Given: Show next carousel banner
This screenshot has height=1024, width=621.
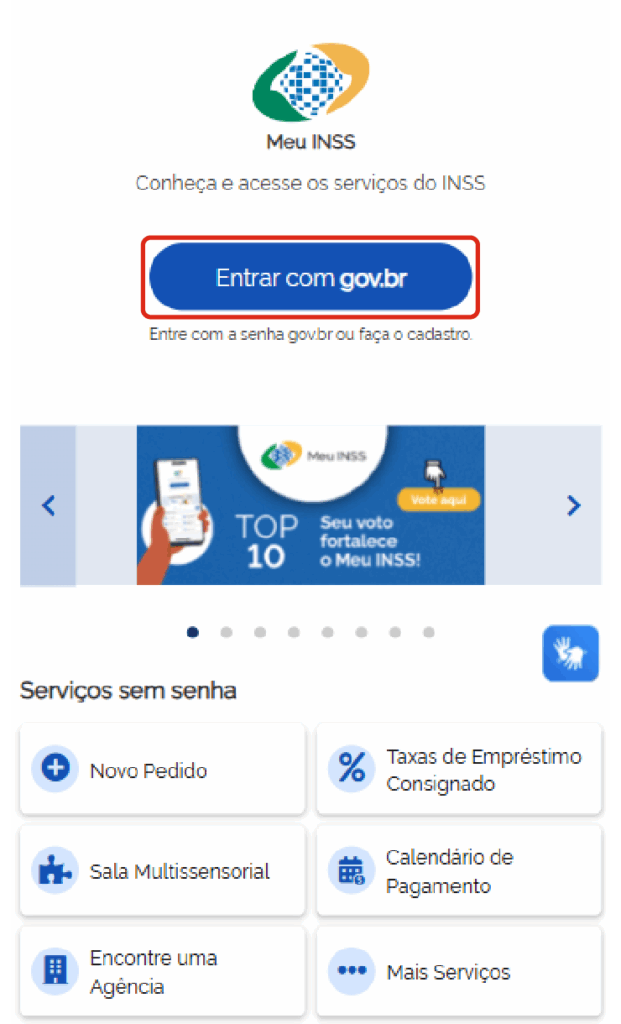Looking at the screenshot, I should point(573,506).
